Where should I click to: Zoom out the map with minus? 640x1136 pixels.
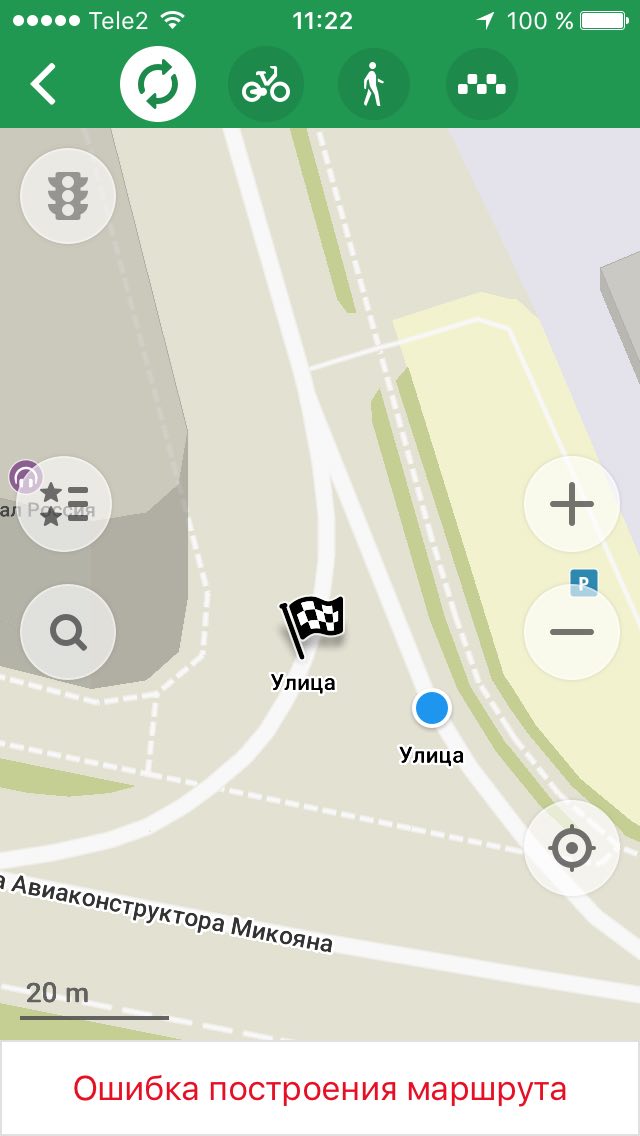tap(572, 632)
